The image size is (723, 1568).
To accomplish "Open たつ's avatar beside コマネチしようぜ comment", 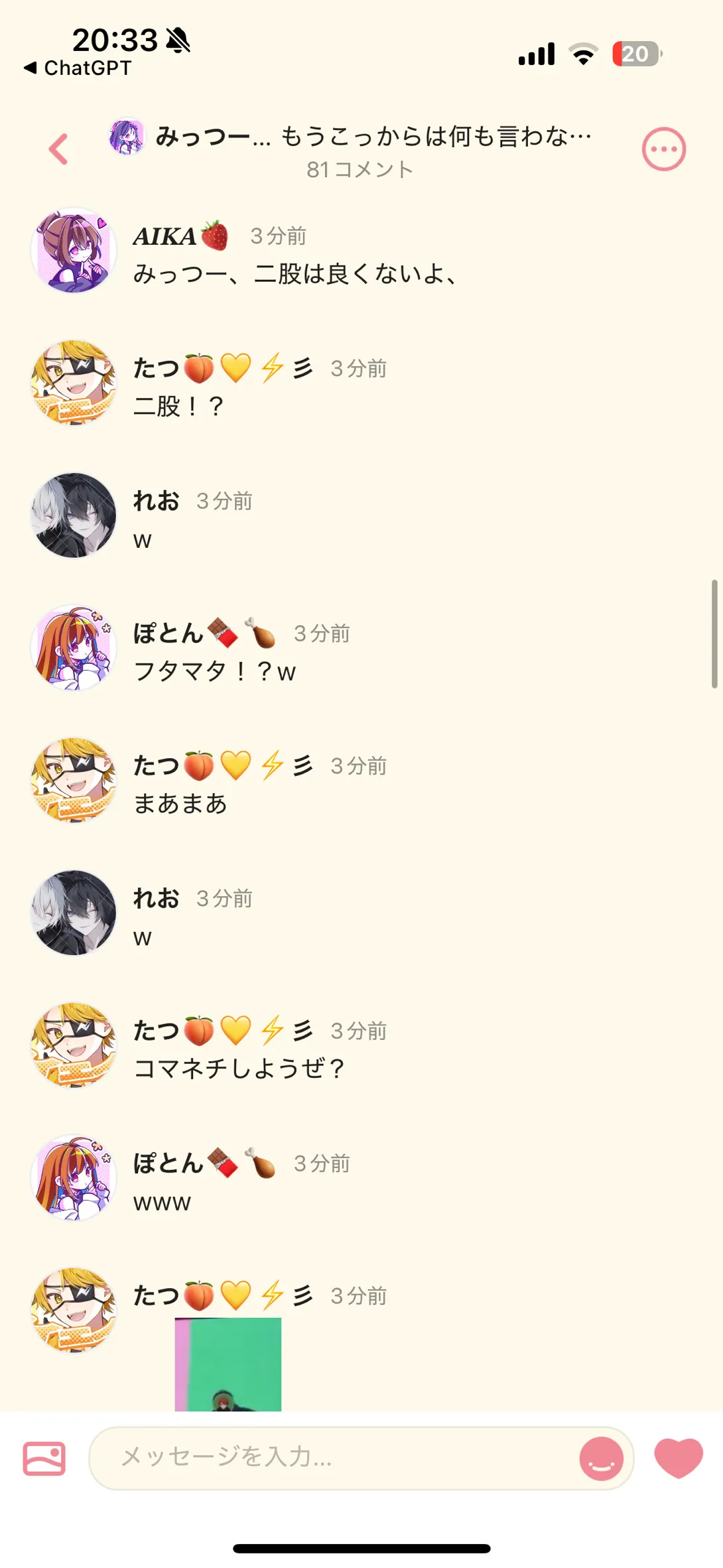I will pyautogui.click(x=74, y=1045).
